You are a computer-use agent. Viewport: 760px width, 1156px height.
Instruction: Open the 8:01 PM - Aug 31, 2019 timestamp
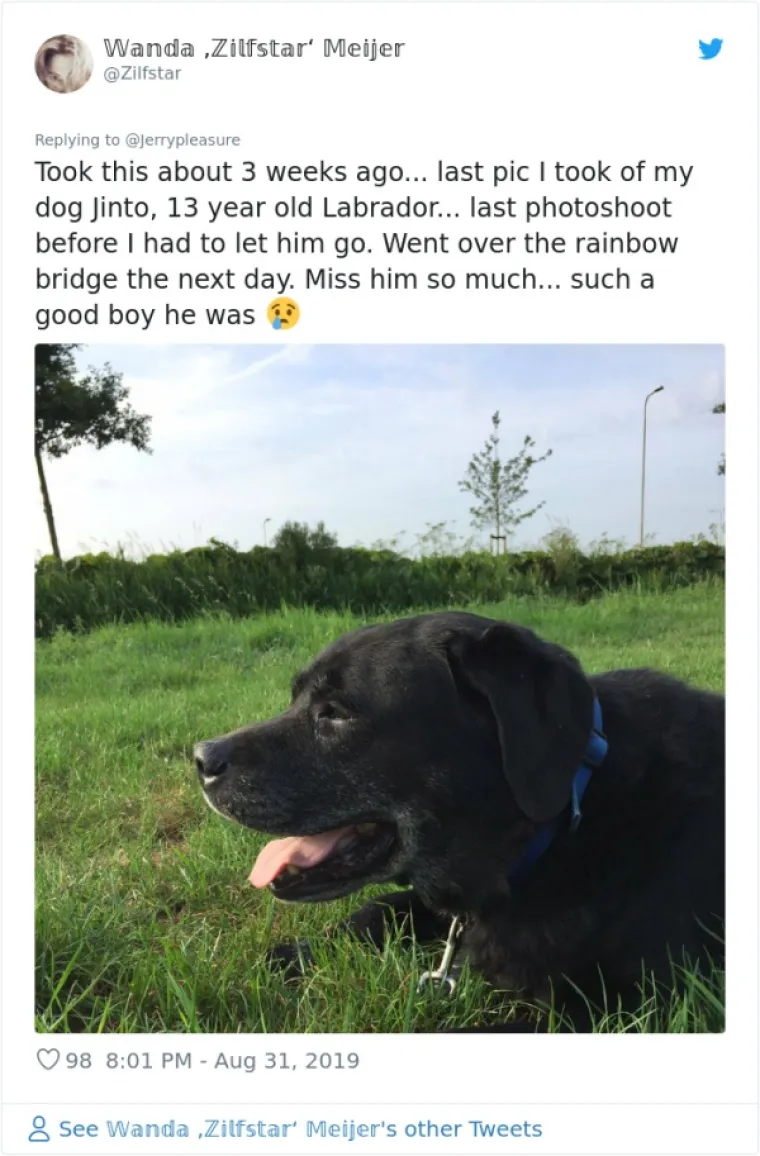(229, 1060)
